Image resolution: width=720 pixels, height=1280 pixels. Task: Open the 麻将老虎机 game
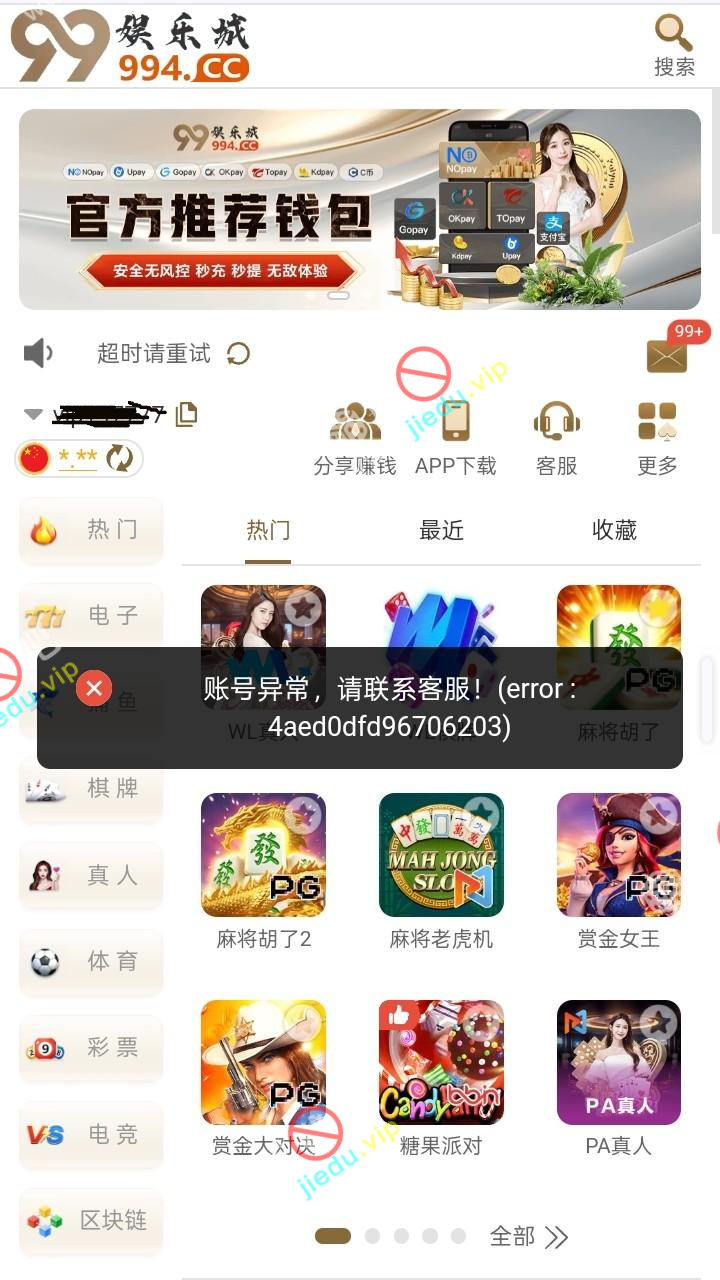[x=441, y=856]
